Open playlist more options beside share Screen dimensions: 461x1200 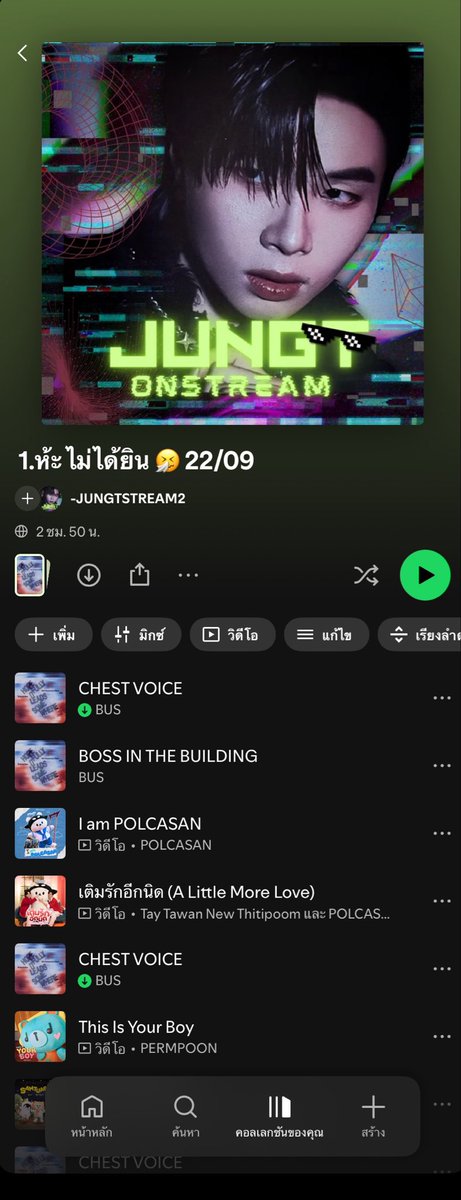[189, 575]
